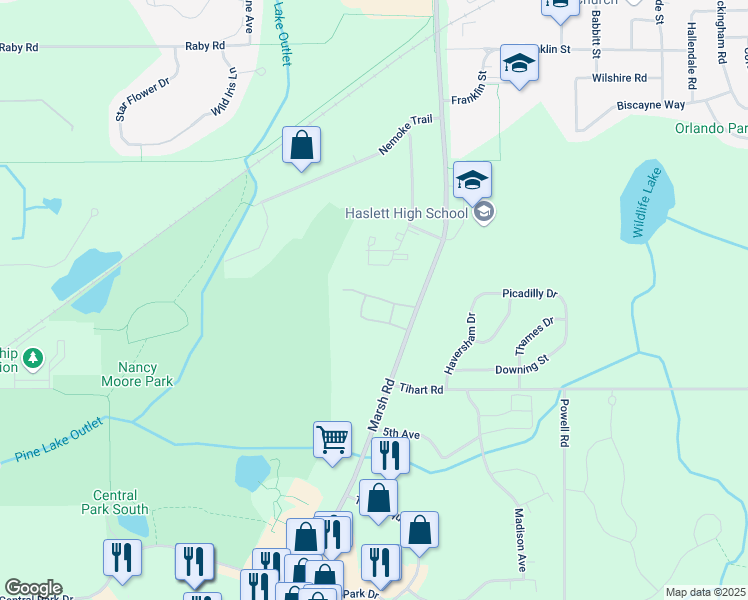
Task: Tap the shopping bag marker near Nemoke Trail
Action: (x=301, y=146)
